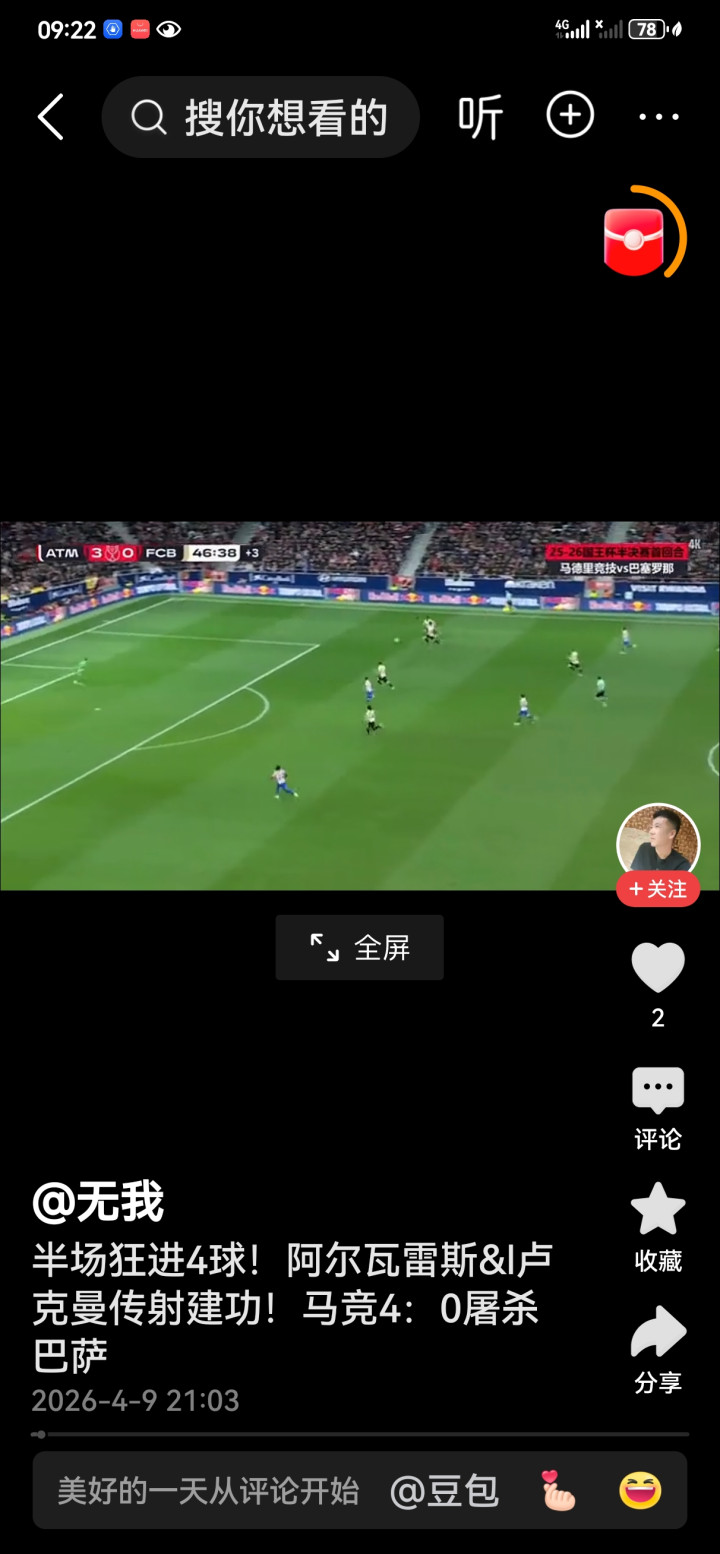Go back using the top-left arrow

point(51,117)
